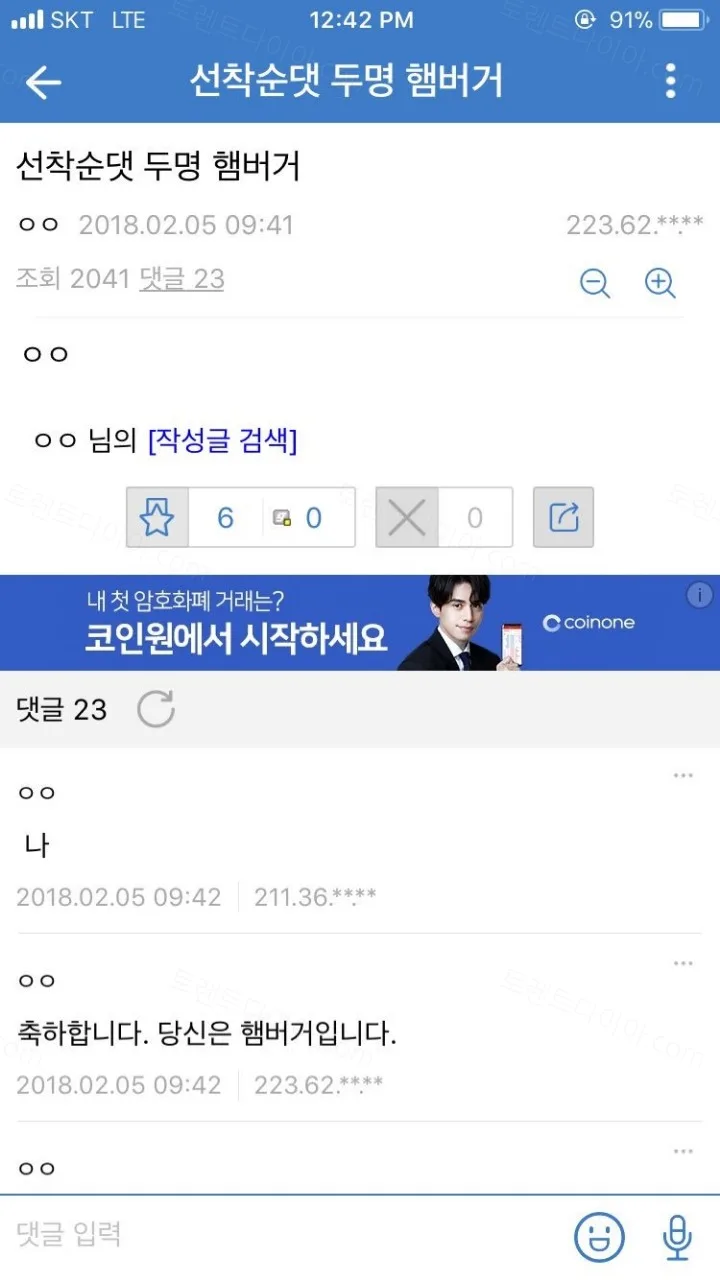Open the emoticon picker
The image size is (720, 1280).
pyautogui.click(x=599, y=1236)
